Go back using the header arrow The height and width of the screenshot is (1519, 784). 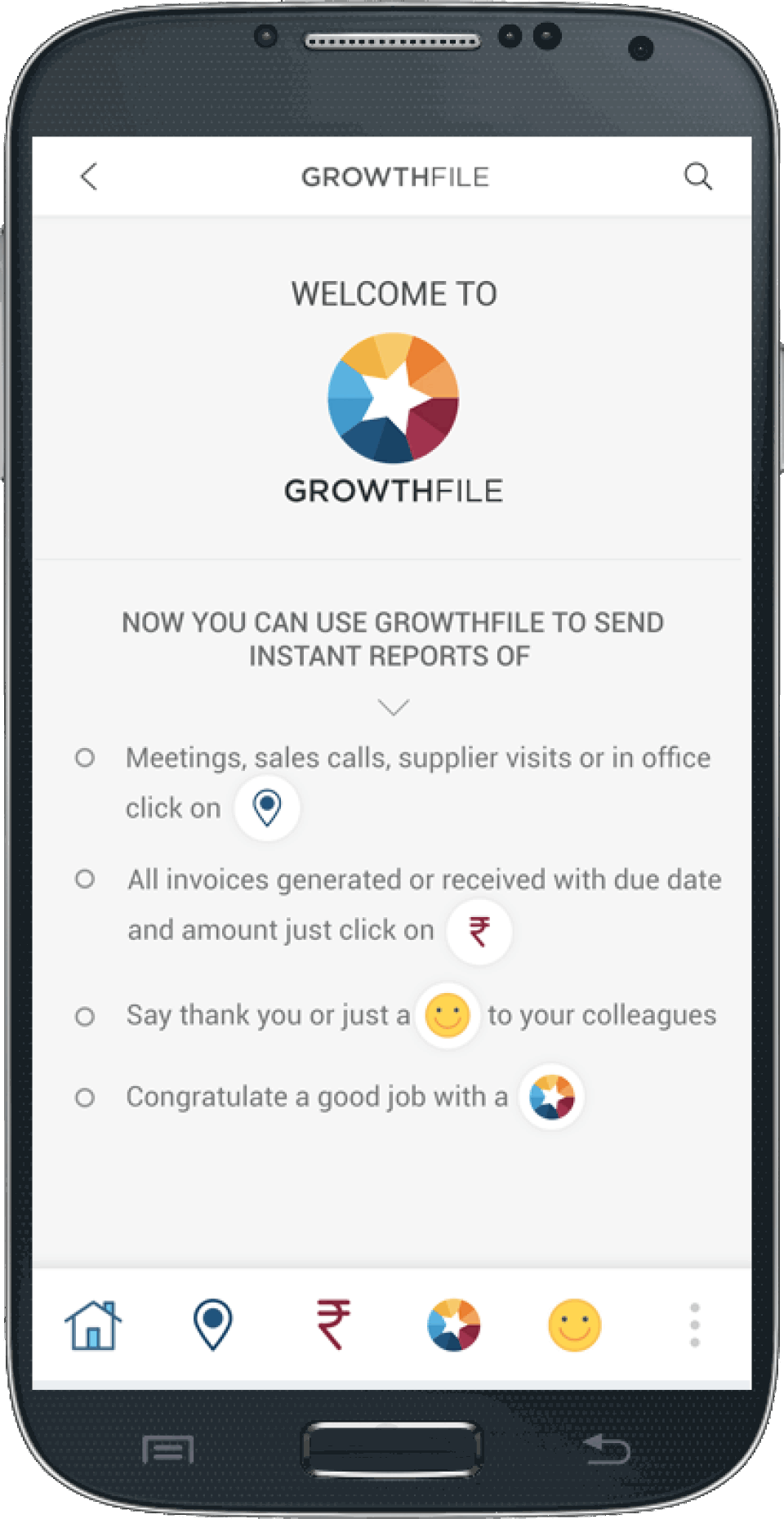pyautogui.click(x=90, y=176)
